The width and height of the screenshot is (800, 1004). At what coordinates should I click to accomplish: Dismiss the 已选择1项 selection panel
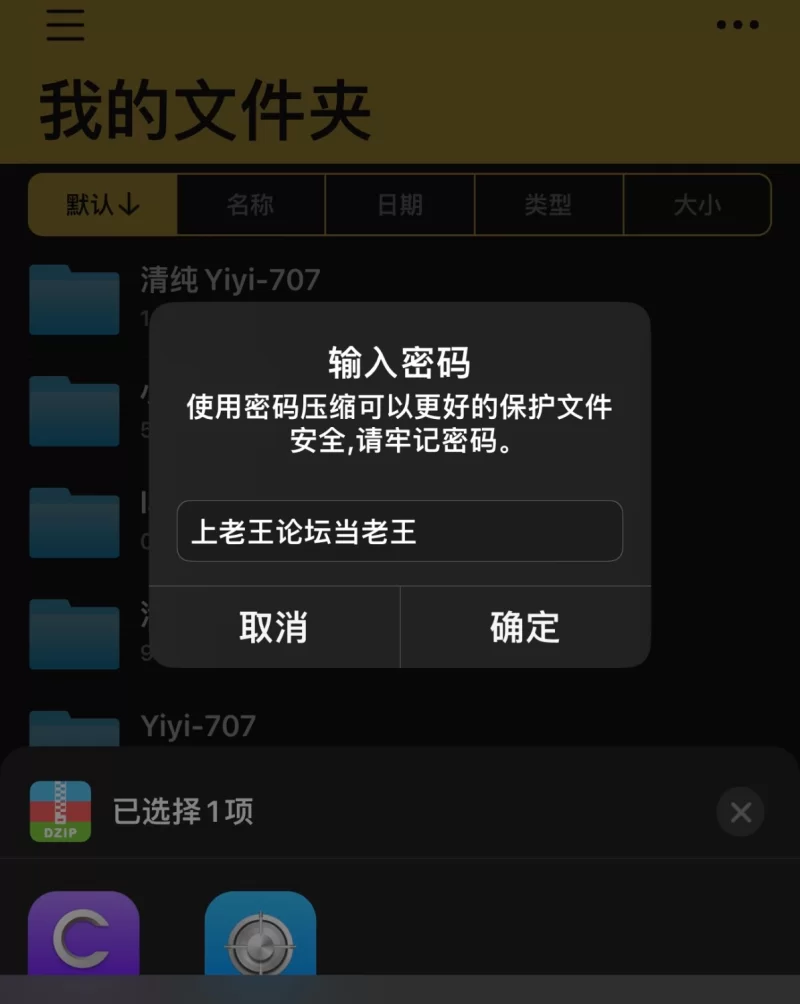(740, 812)
